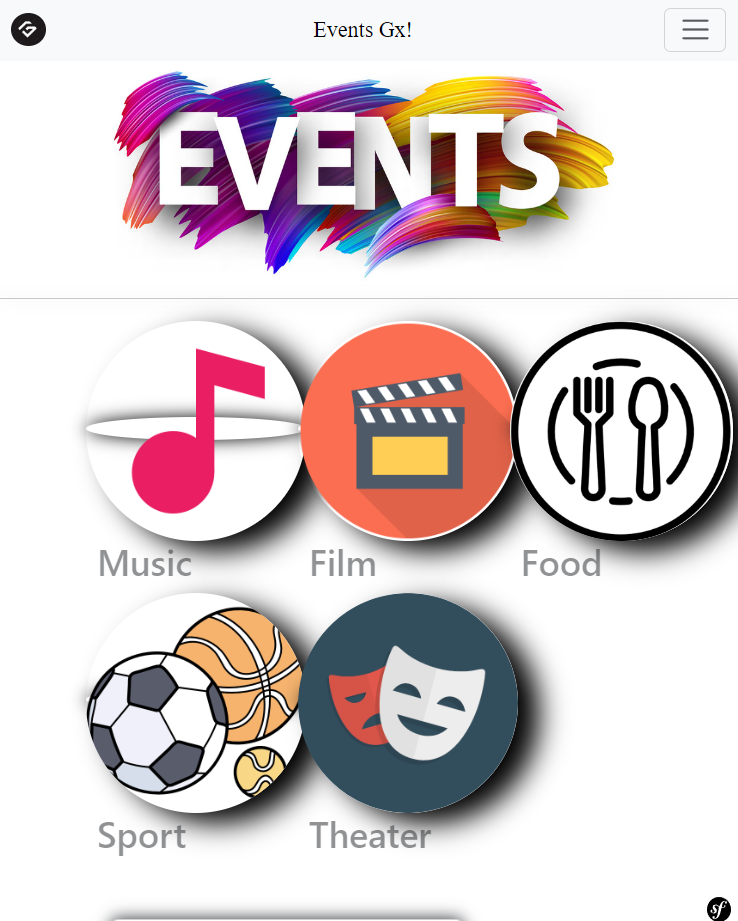Open the Music events category
The height and width of the screenshot is (921, 738).
(x=196, y=431)
